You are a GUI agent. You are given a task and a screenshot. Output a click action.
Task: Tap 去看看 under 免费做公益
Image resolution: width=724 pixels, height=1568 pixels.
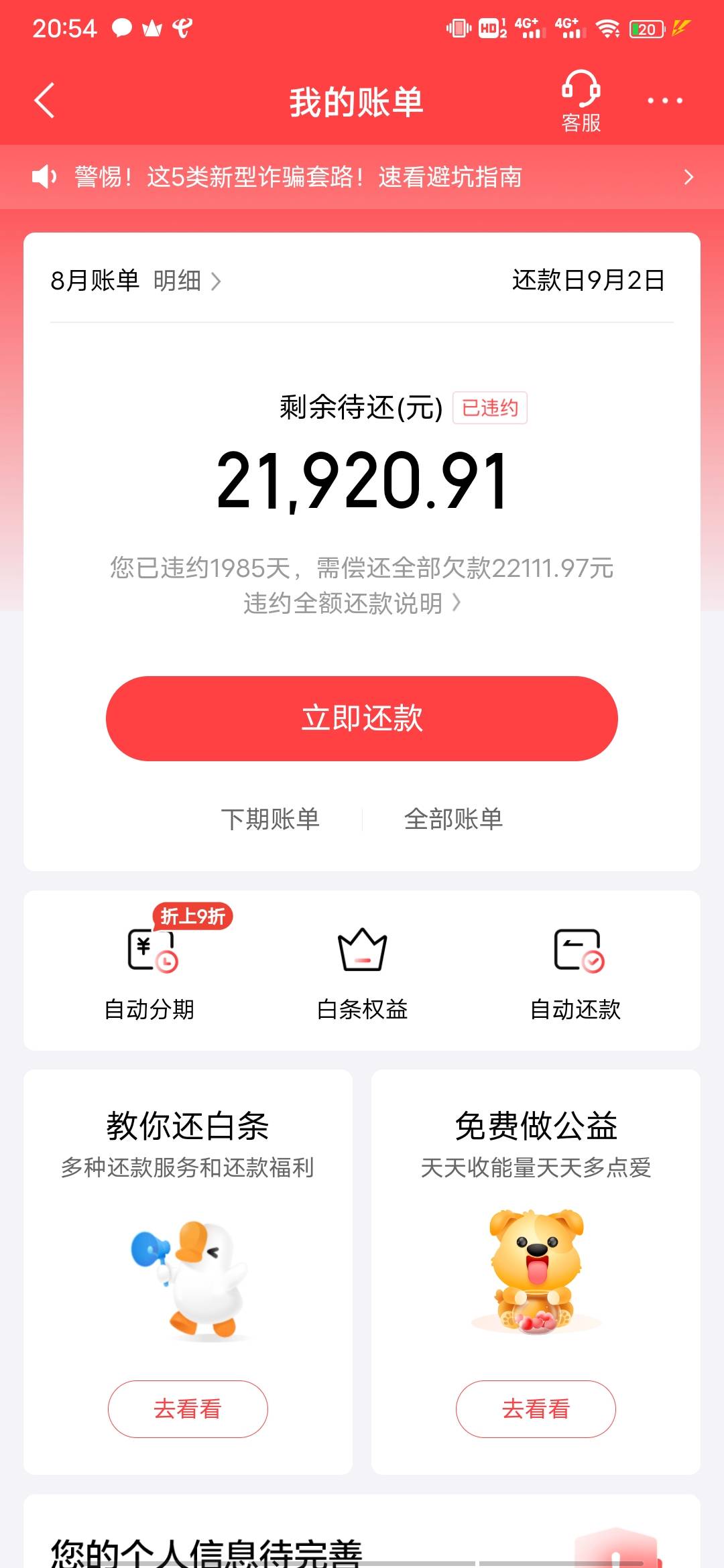coord(536,1409)
